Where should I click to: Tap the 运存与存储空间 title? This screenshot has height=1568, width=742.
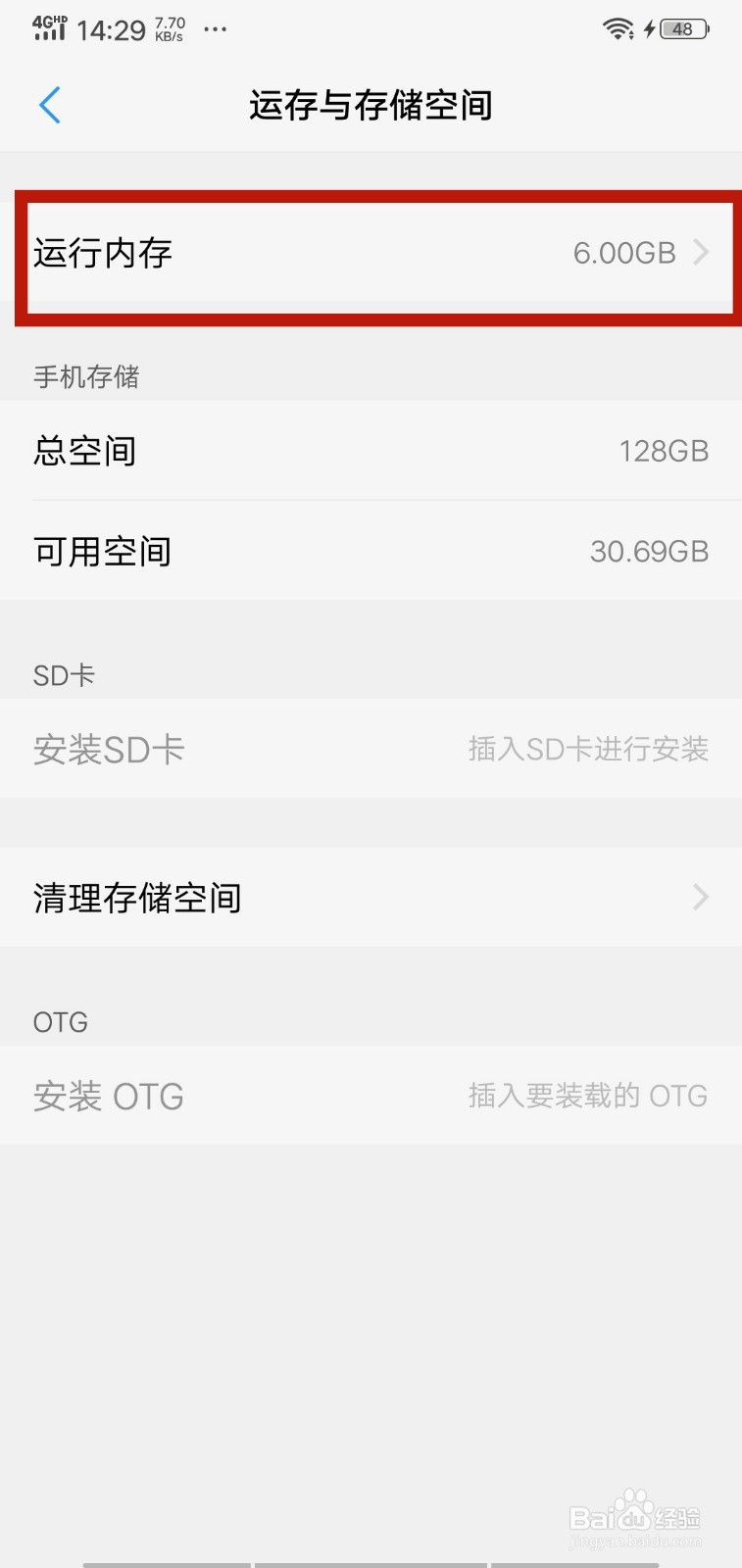[371, 106]
